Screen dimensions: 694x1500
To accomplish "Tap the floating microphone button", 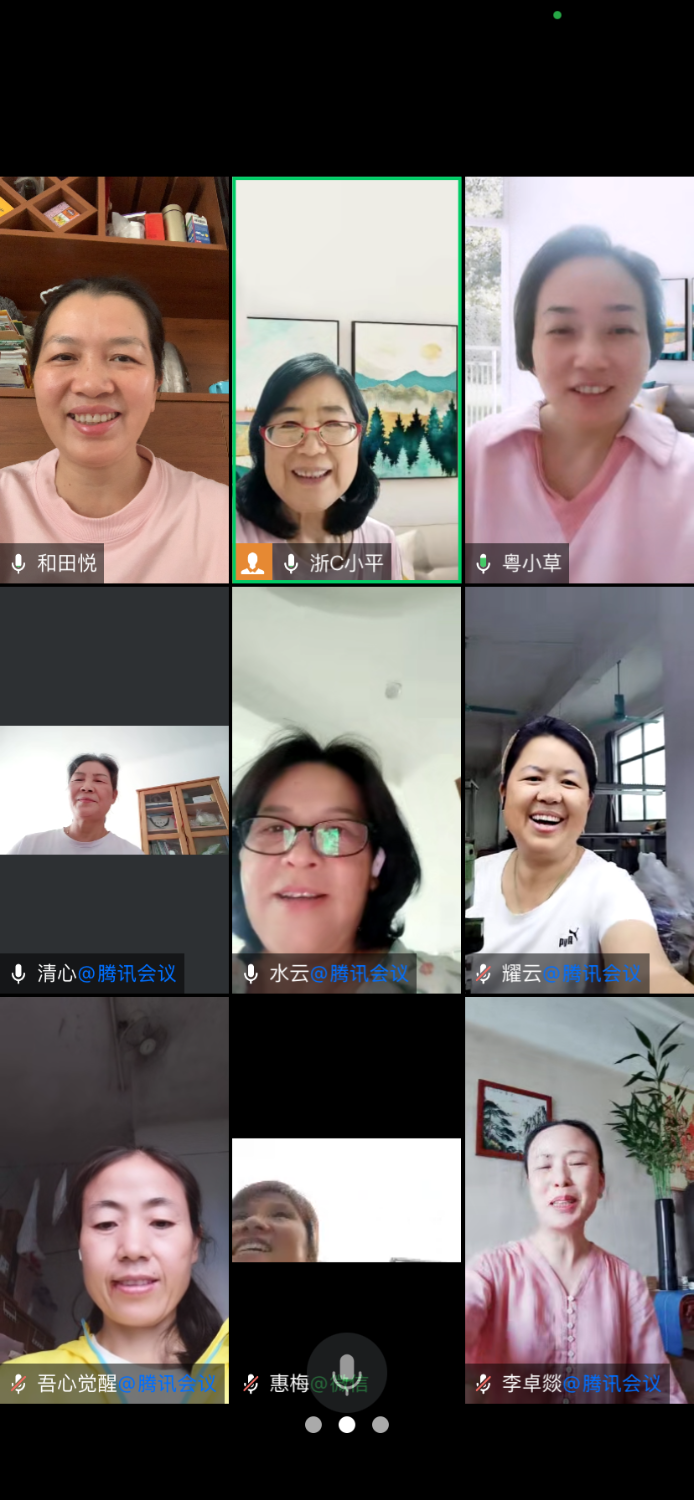I will click(x=346, y=1372).
